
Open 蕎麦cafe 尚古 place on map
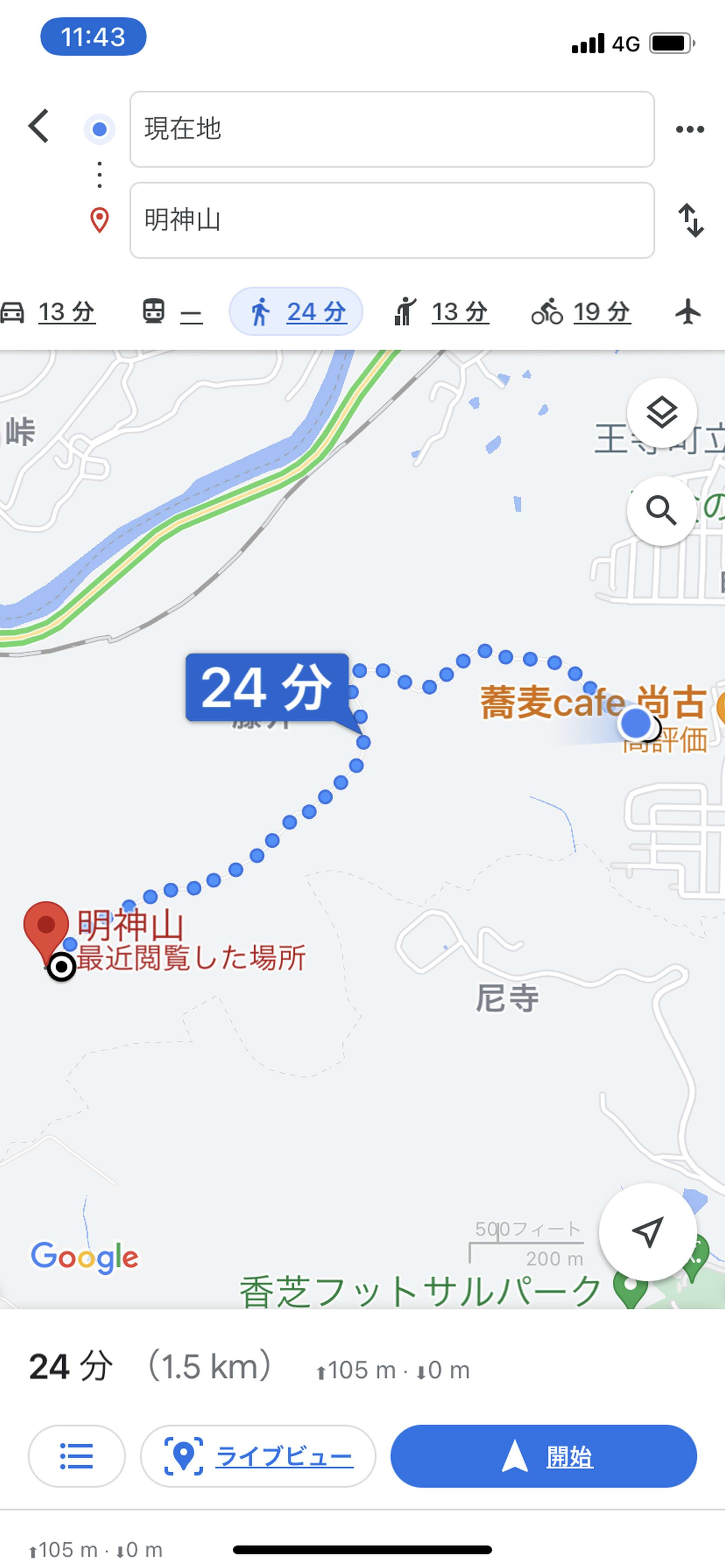point(592,702)
